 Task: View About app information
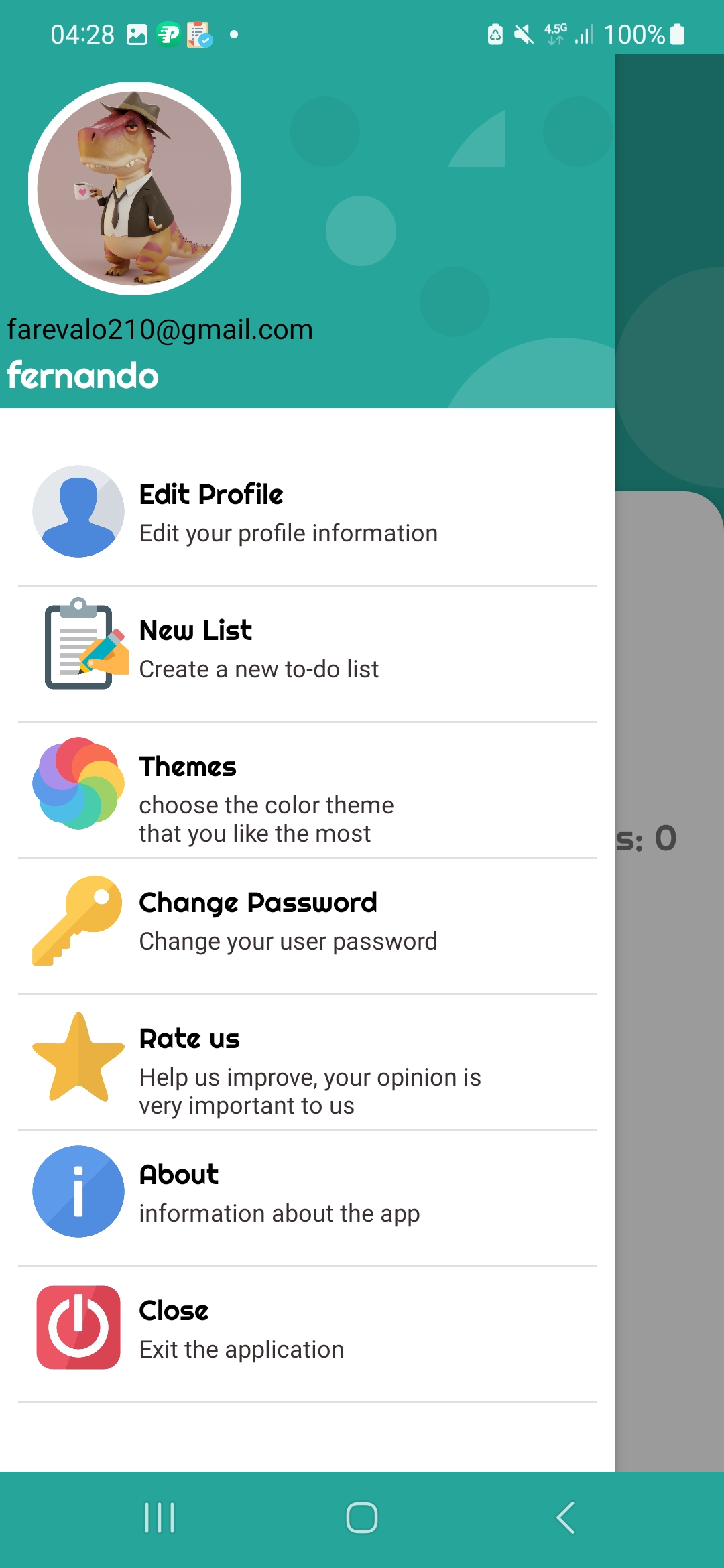[307, 1193]
